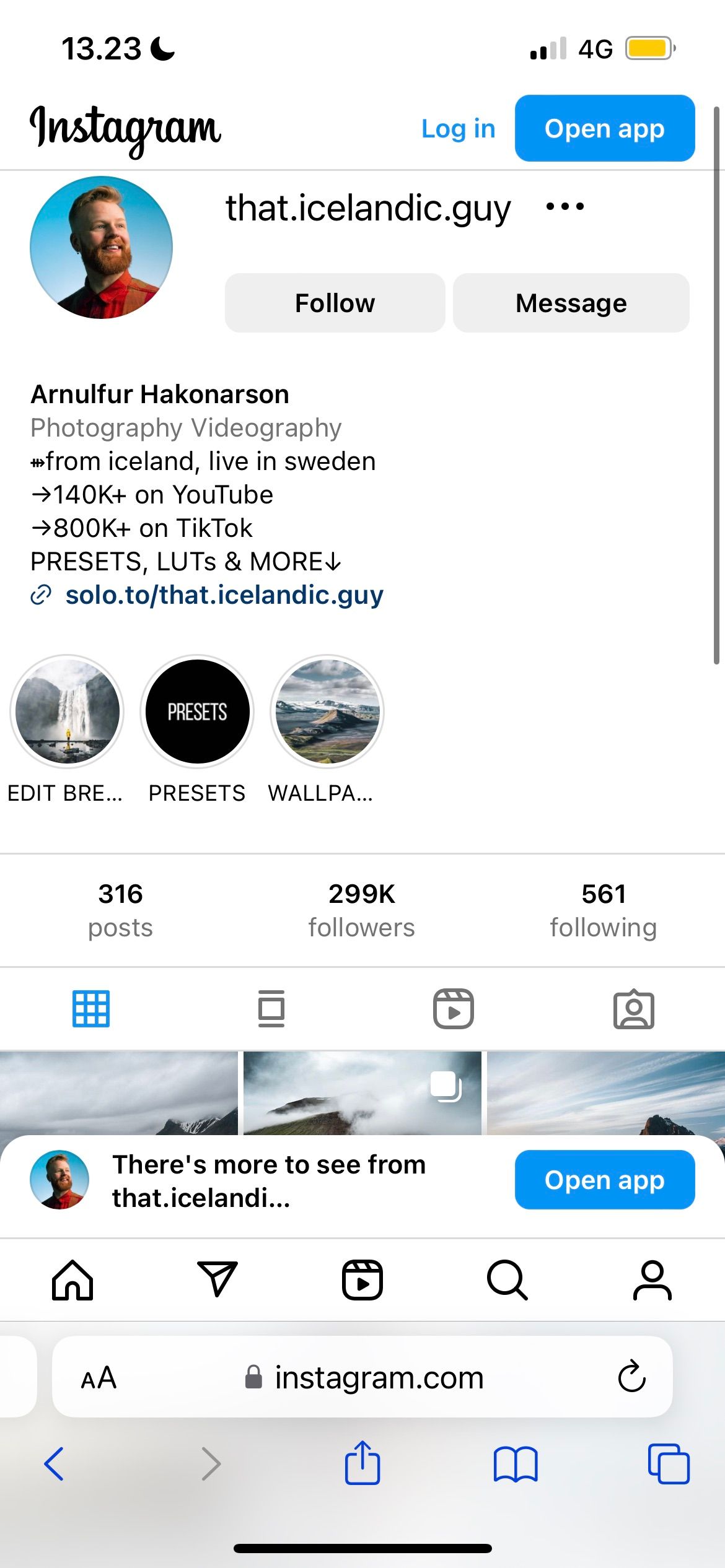Image resolution: width=725 pixels, height=1568 pixels.
Task: Visit solo.to/that.icelandic.guy link
Action: coord(224,595)
